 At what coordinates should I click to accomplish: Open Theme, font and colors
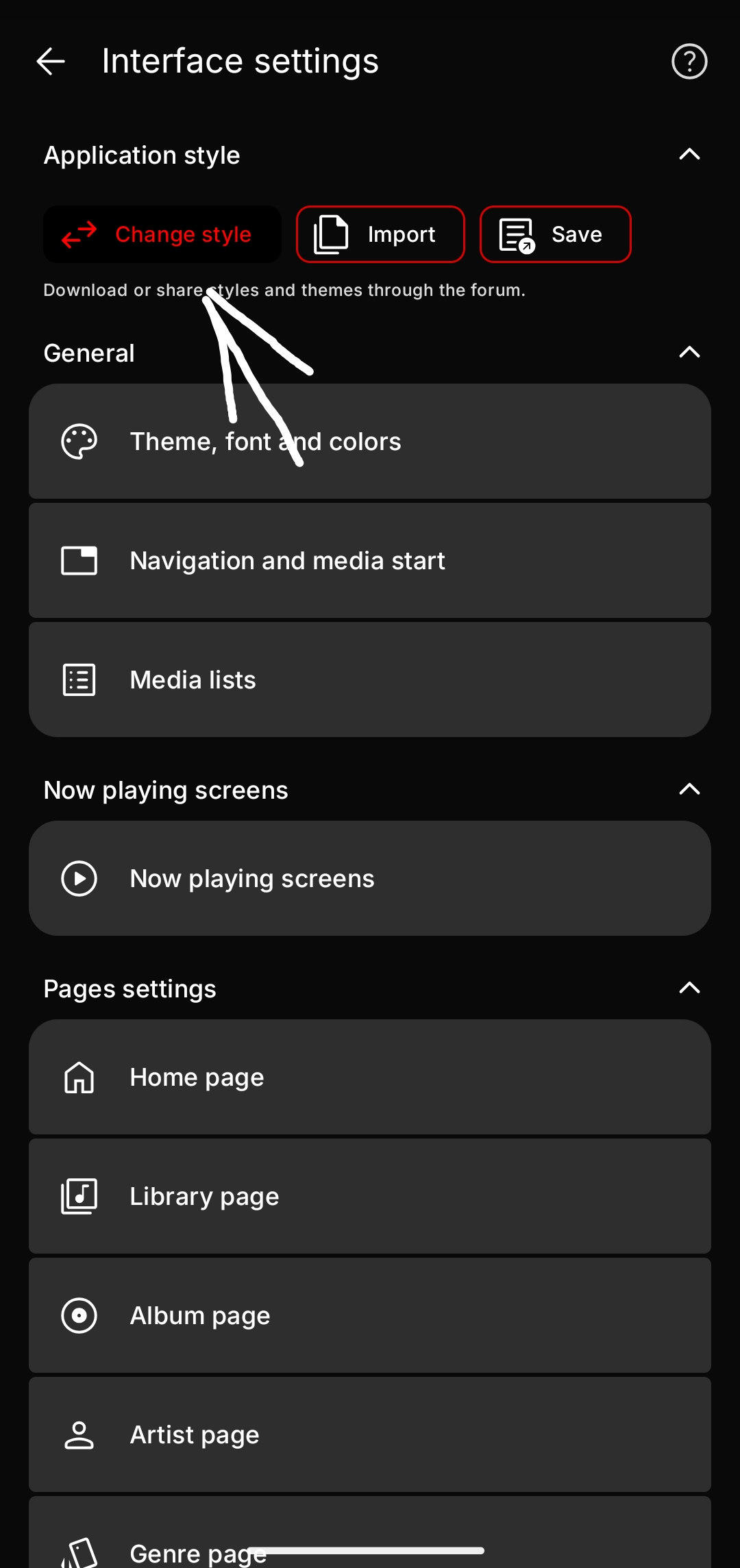[x=370, y=442]
